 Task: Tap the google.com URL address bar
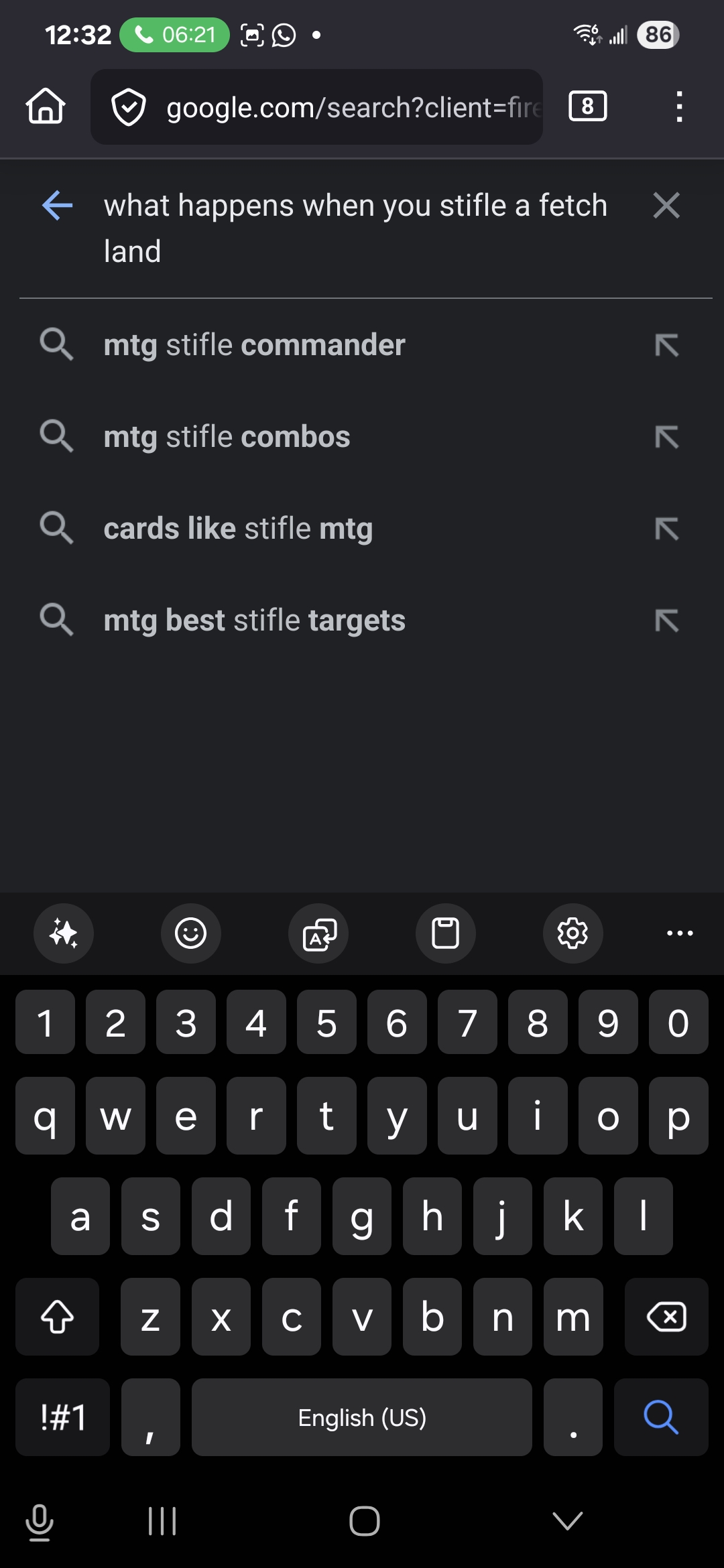coord(316,107)
